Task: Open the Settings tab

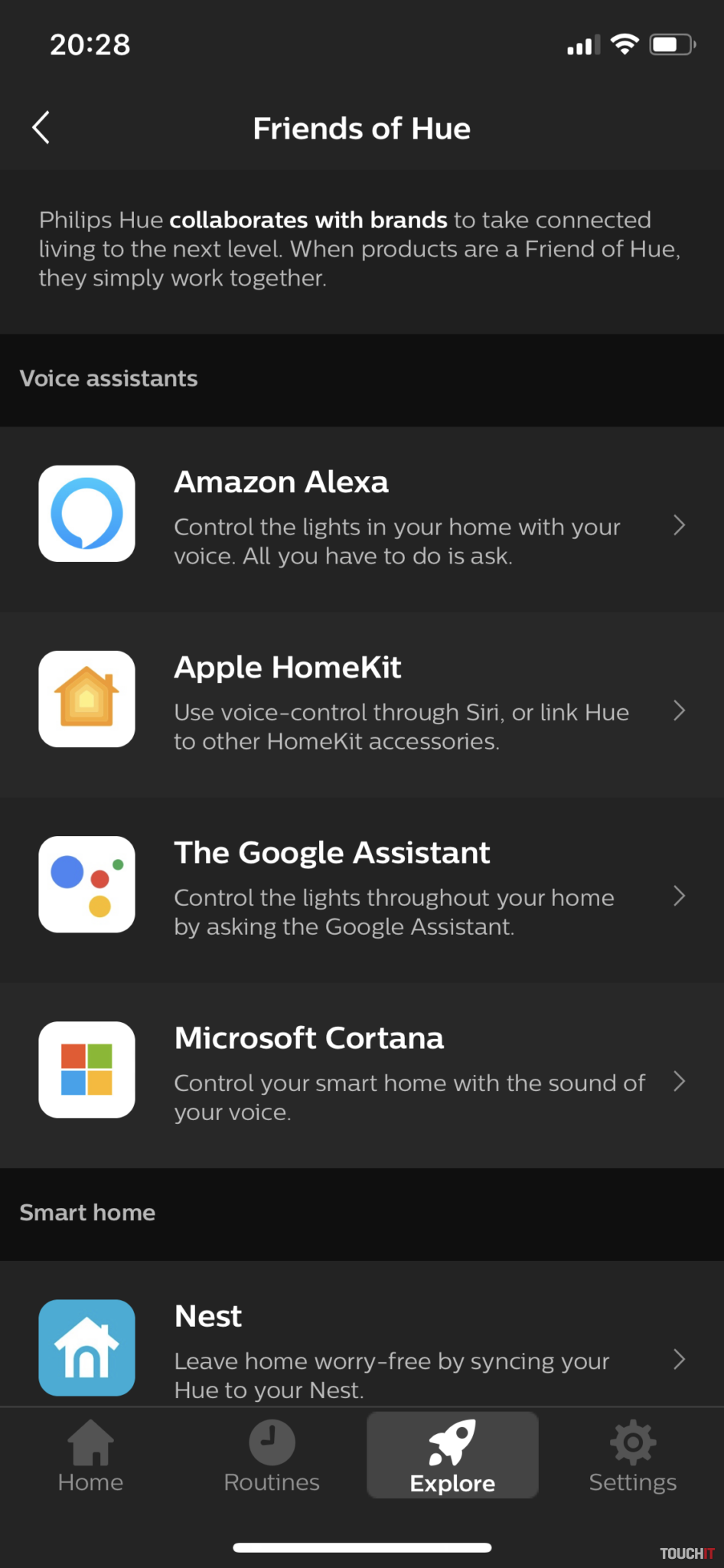Action: click(633, 1457)
